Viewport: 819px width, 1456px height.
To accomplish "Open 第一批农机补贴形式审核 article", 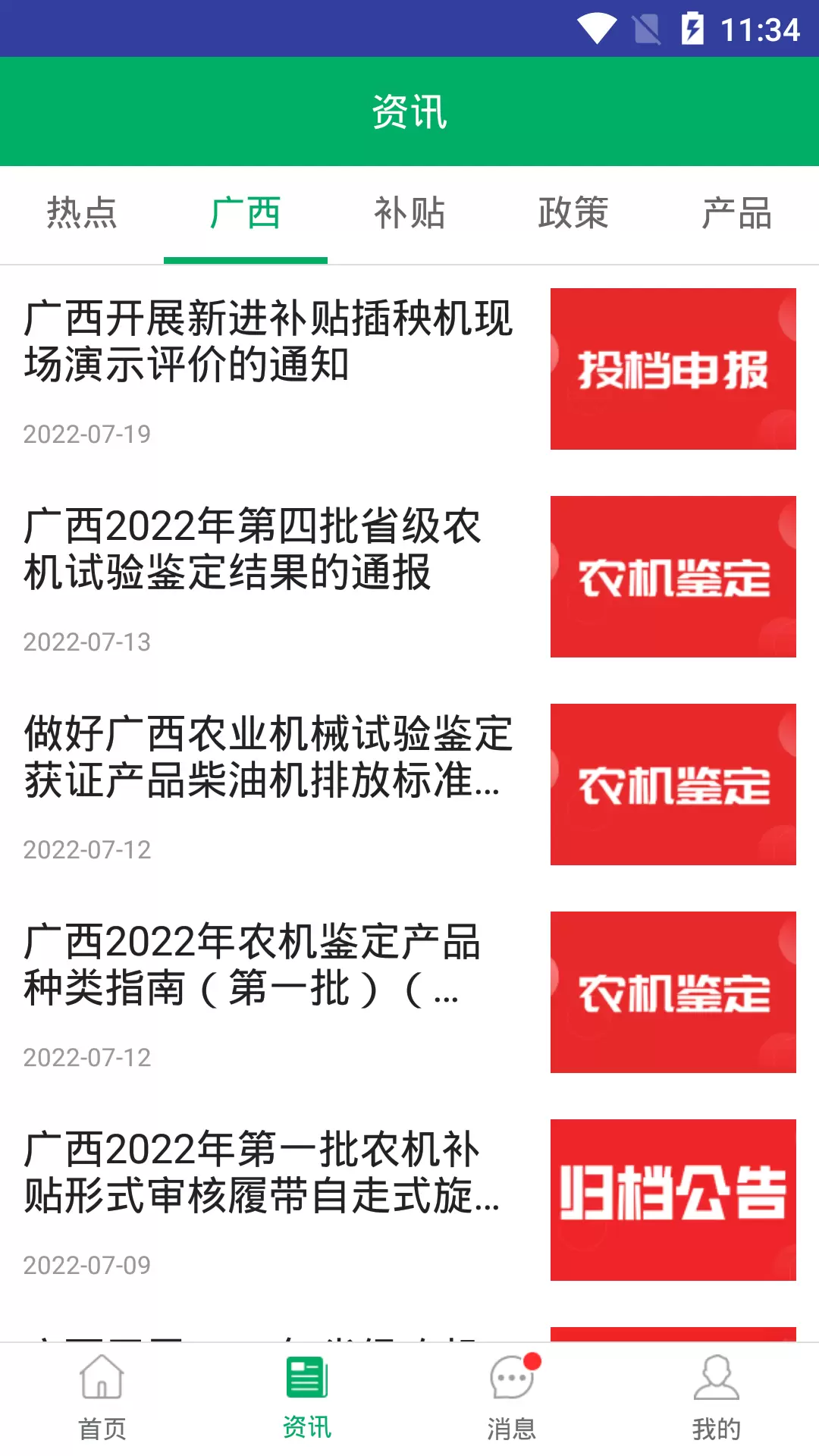I will coord(409,1200).
